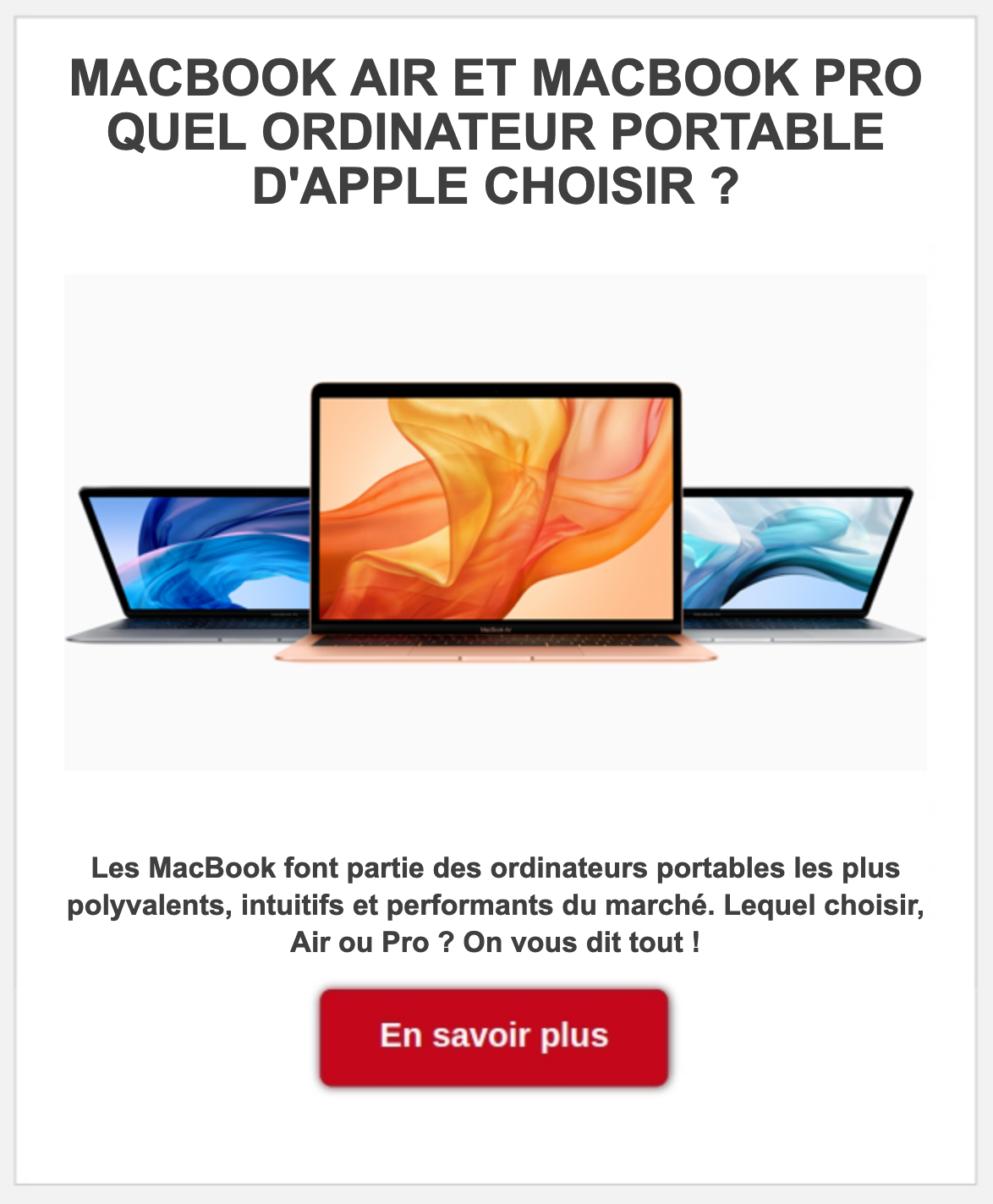Click the word 'polyvalents' in the paragraph
This screenshot has width=993, height=1204.
152,903
